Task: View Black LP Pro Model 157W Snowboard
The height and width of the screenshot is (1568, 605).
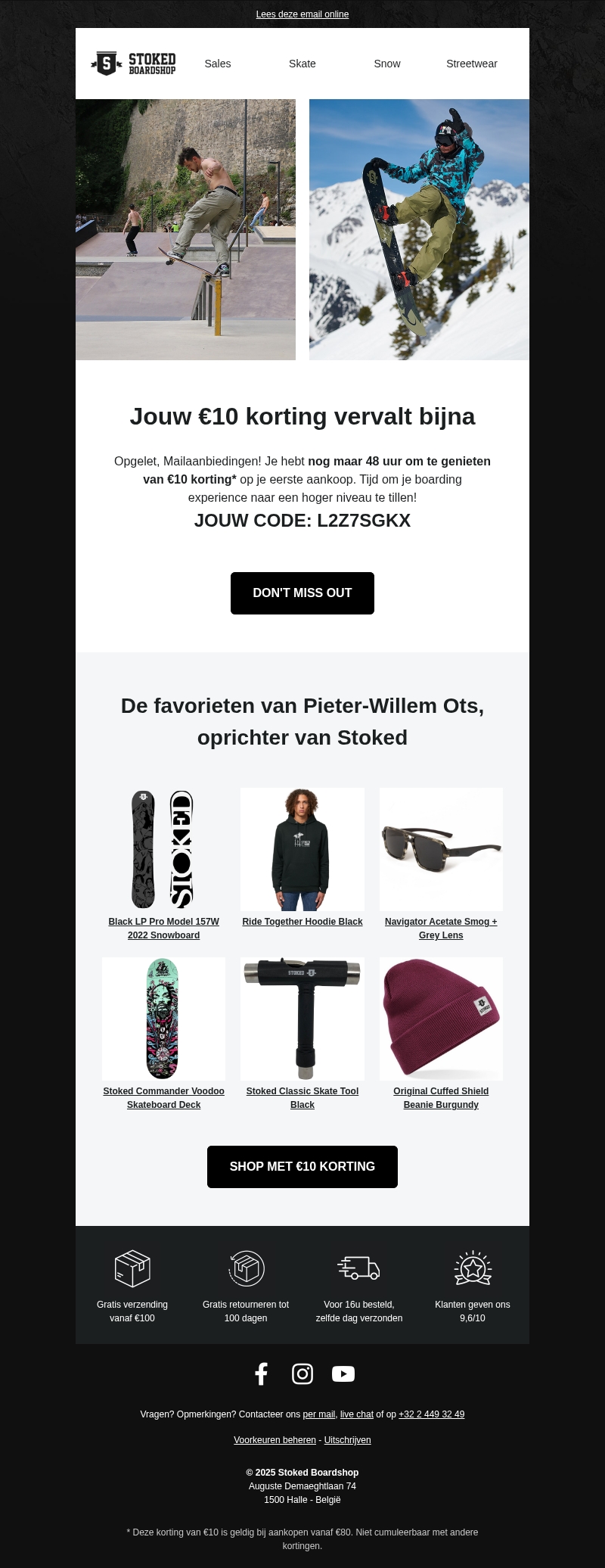Action: tap(163, 928)
